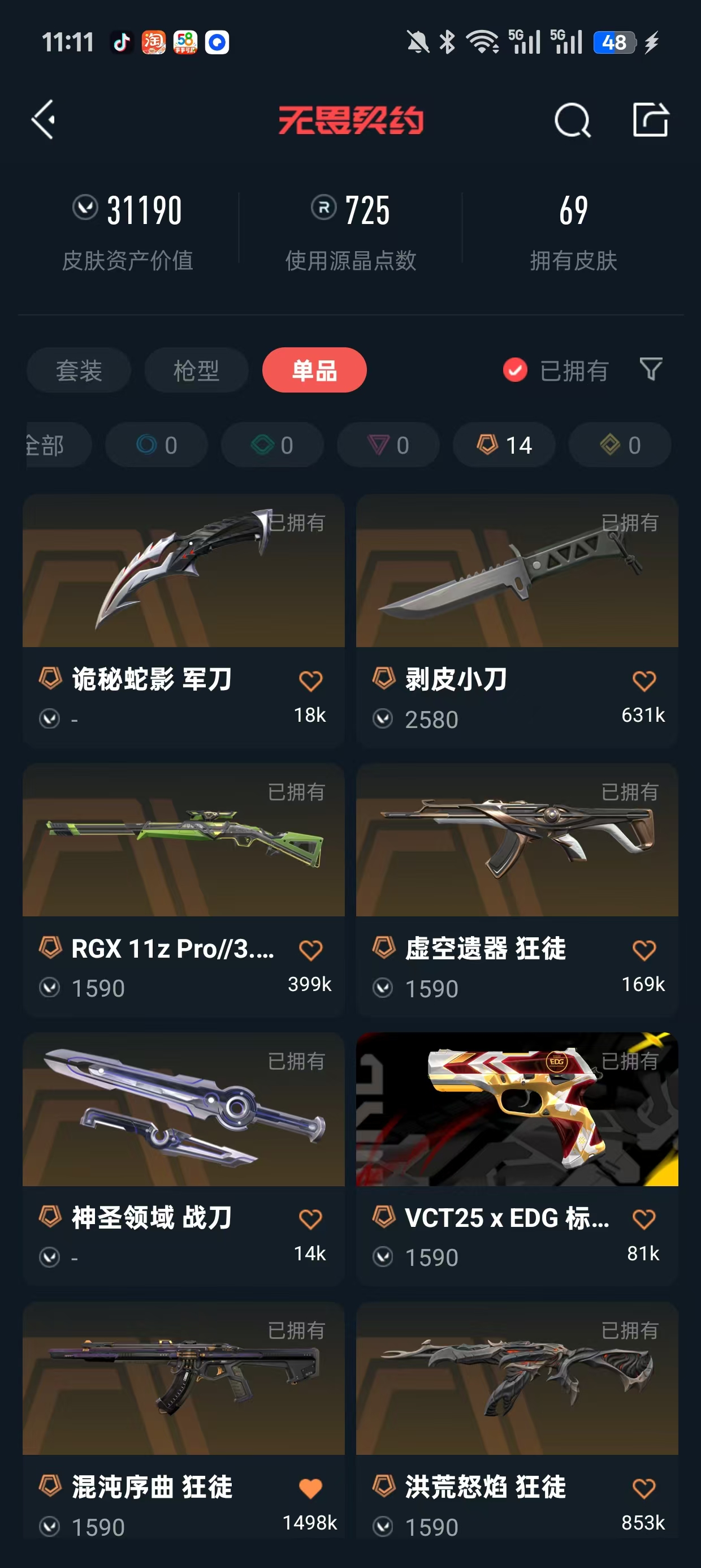Image resolution: width=701 pixels, height=1568 pixels.
Task: Switch to the 枪型 tab
Action: pos(197,370)
